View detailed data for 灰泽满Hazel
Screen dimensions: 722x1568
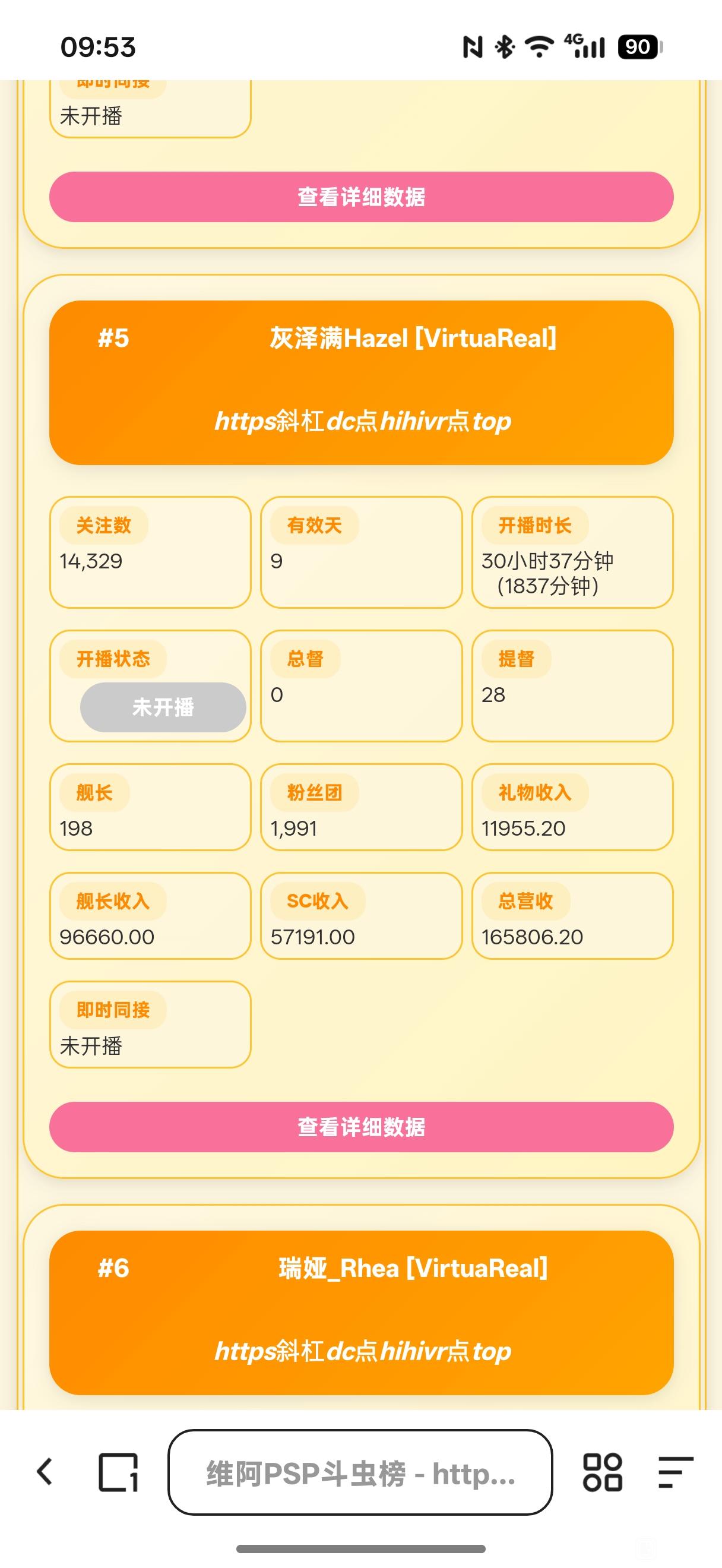tap(360, 1127)
